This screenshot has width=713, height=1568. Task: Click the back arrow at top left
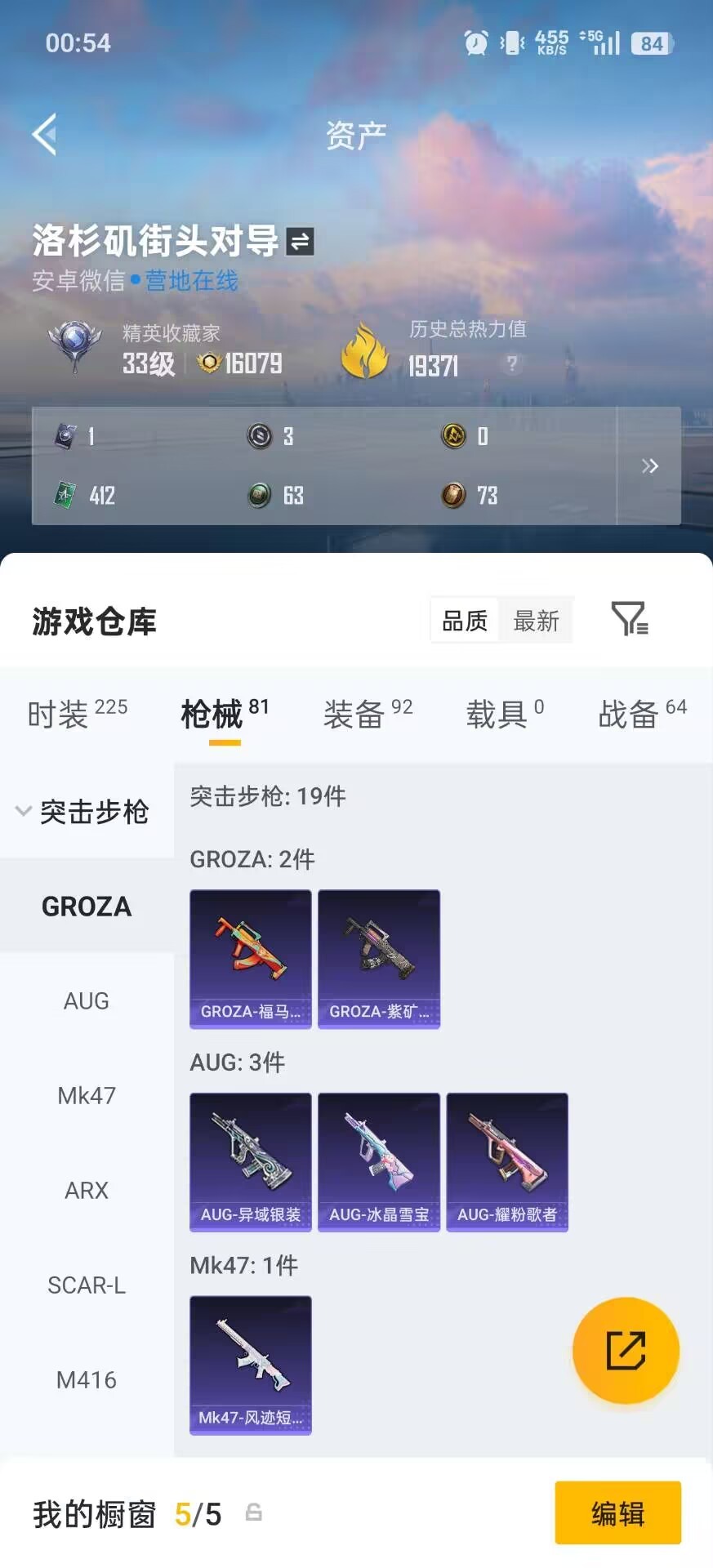(45, 133)
